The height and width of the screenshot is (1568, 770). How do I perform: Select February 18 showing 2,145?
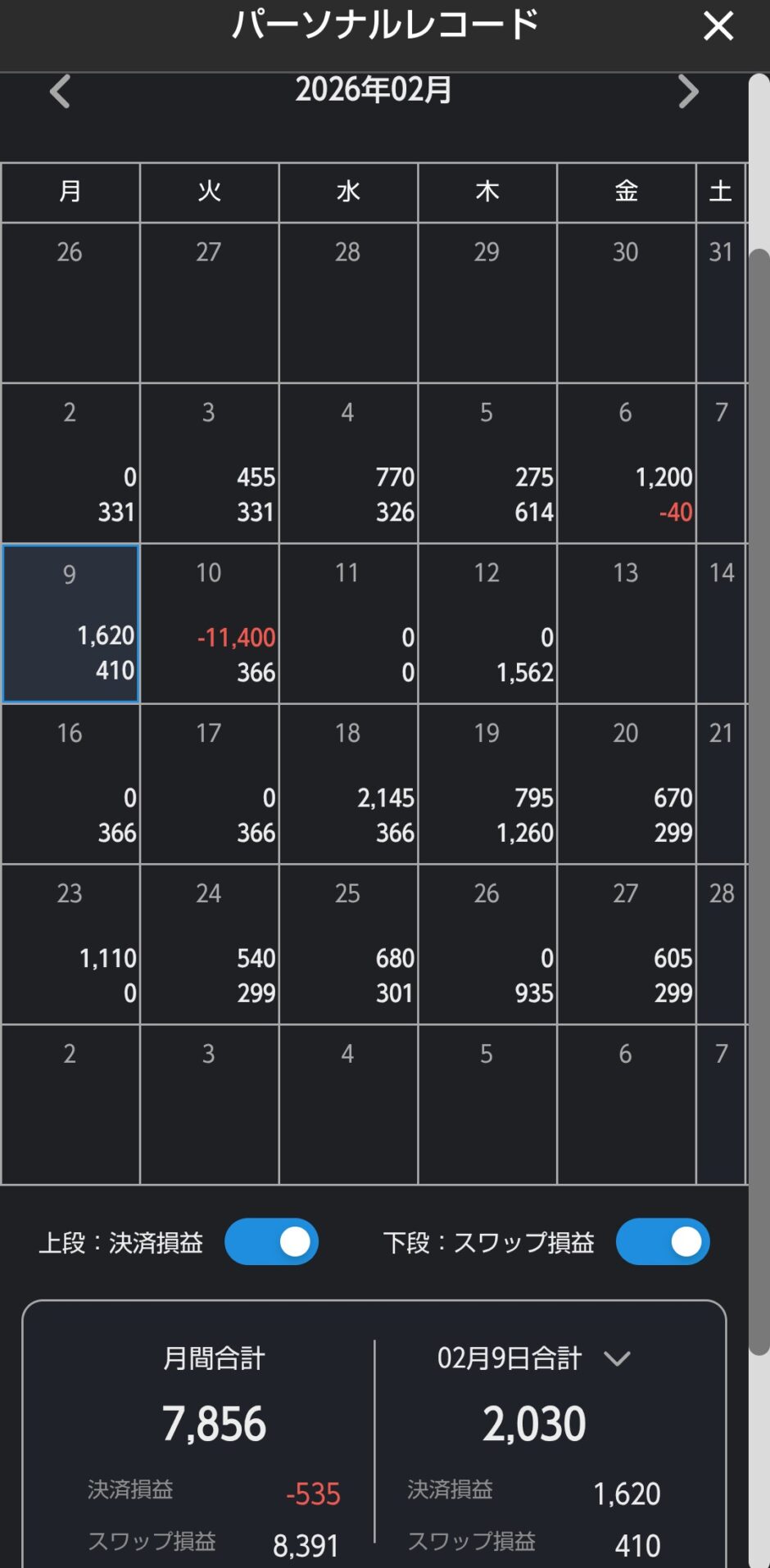349,784
